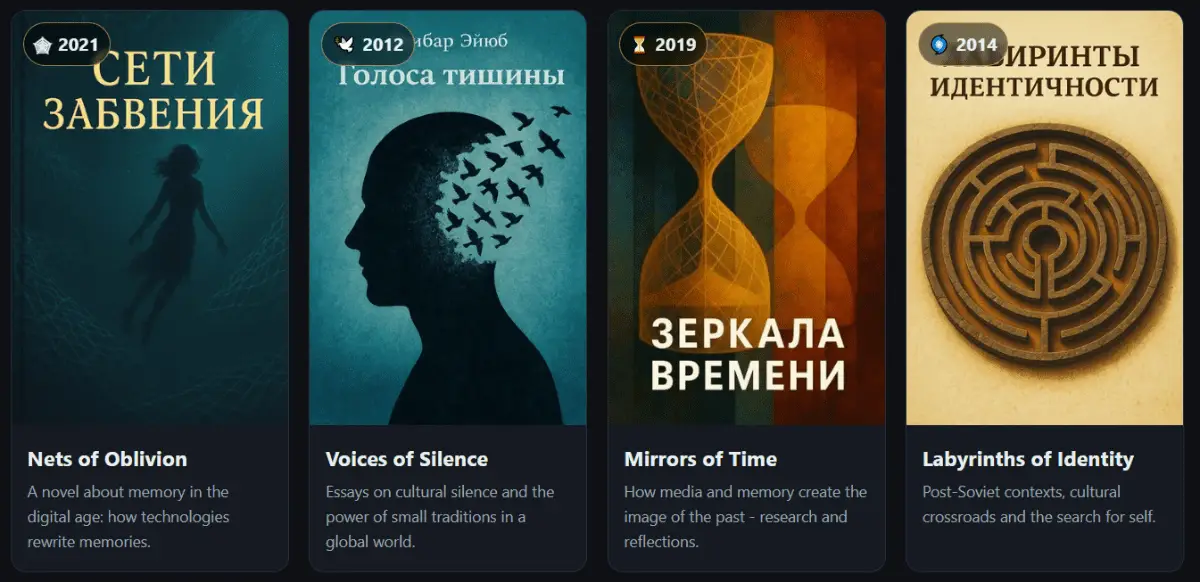This screenshot has width=1200, height=582.
Task: Select the Mirrors of Time book card
Action: coord(746,290)
